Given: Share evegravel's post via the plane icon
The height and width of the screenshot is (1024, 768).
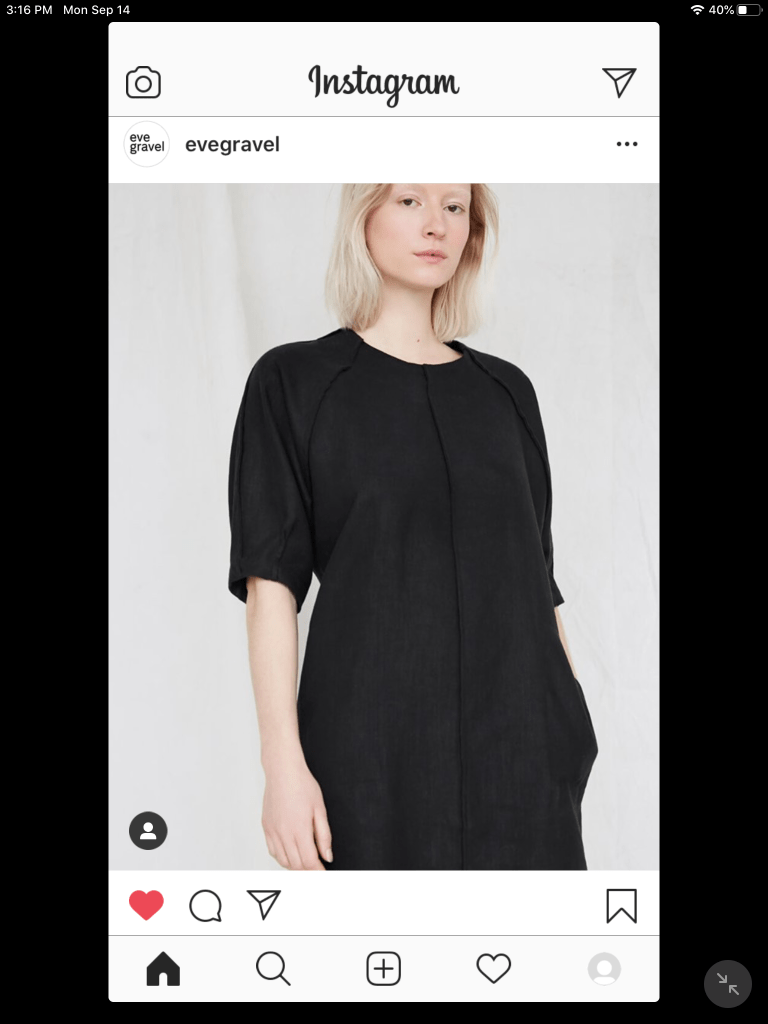Looking at the screenshot, I should [264, 905].
